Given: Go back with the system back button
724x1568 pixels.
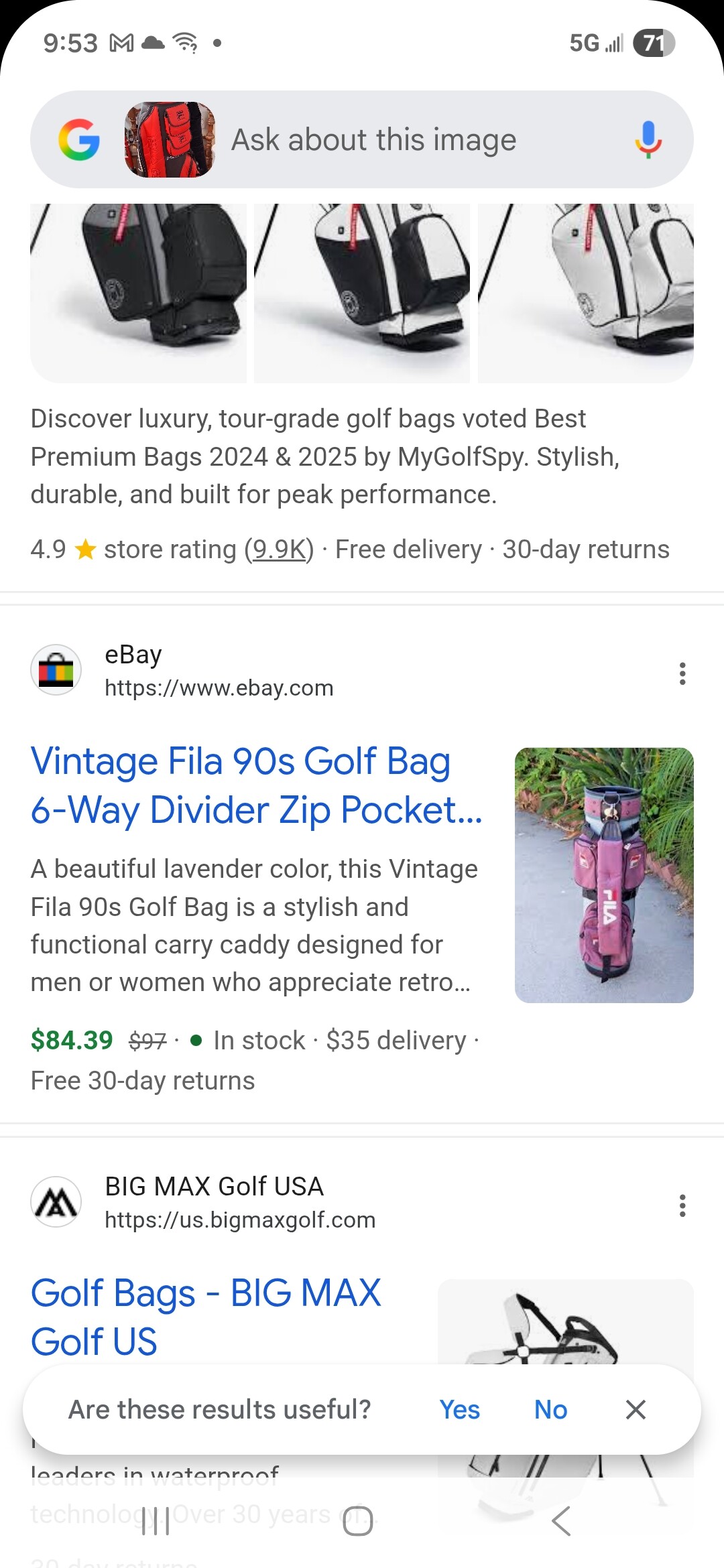Looking at the screenshot, I should (561, 1521).
